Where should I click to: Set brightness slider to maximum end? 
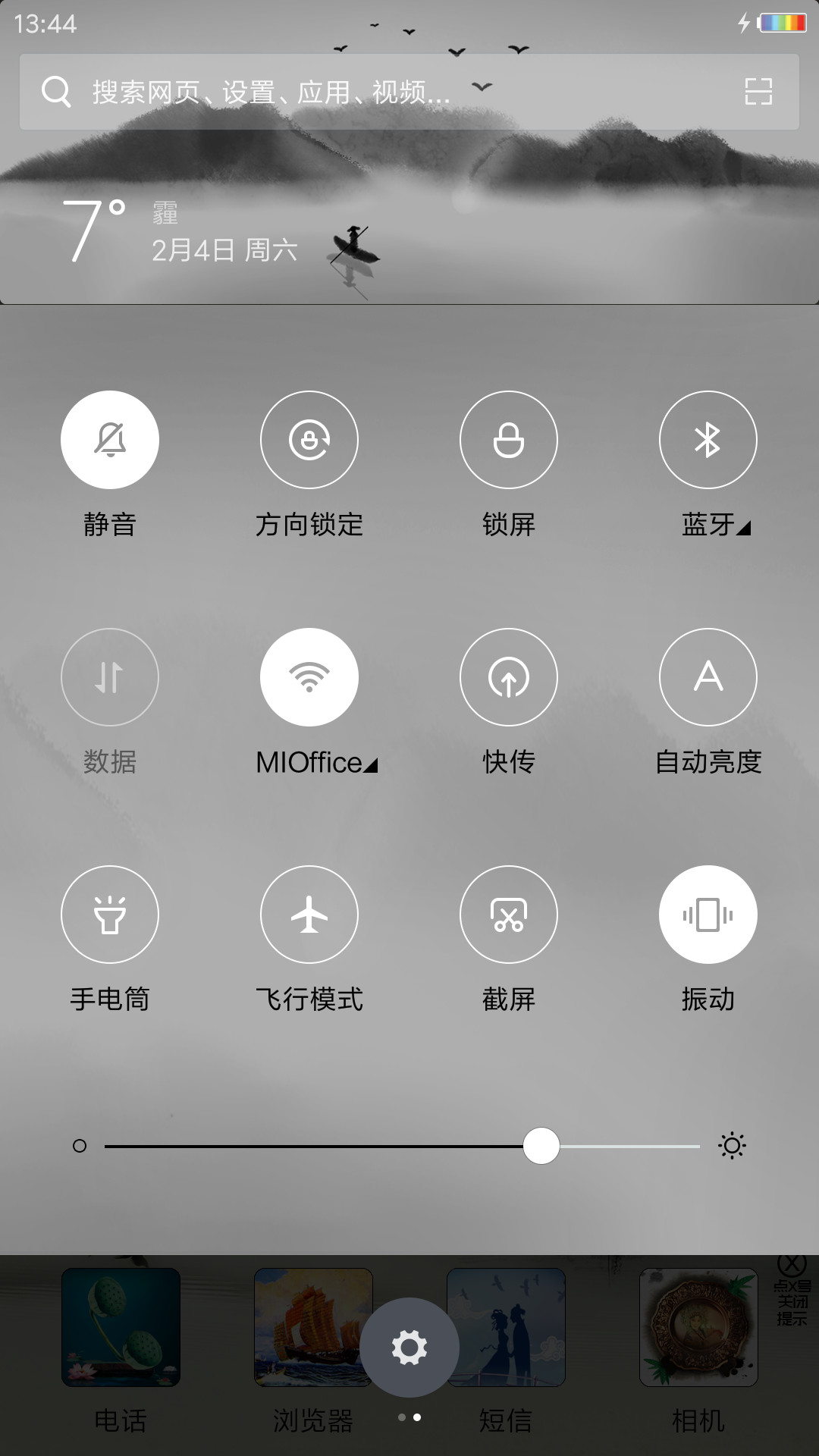click(698, 1146)
